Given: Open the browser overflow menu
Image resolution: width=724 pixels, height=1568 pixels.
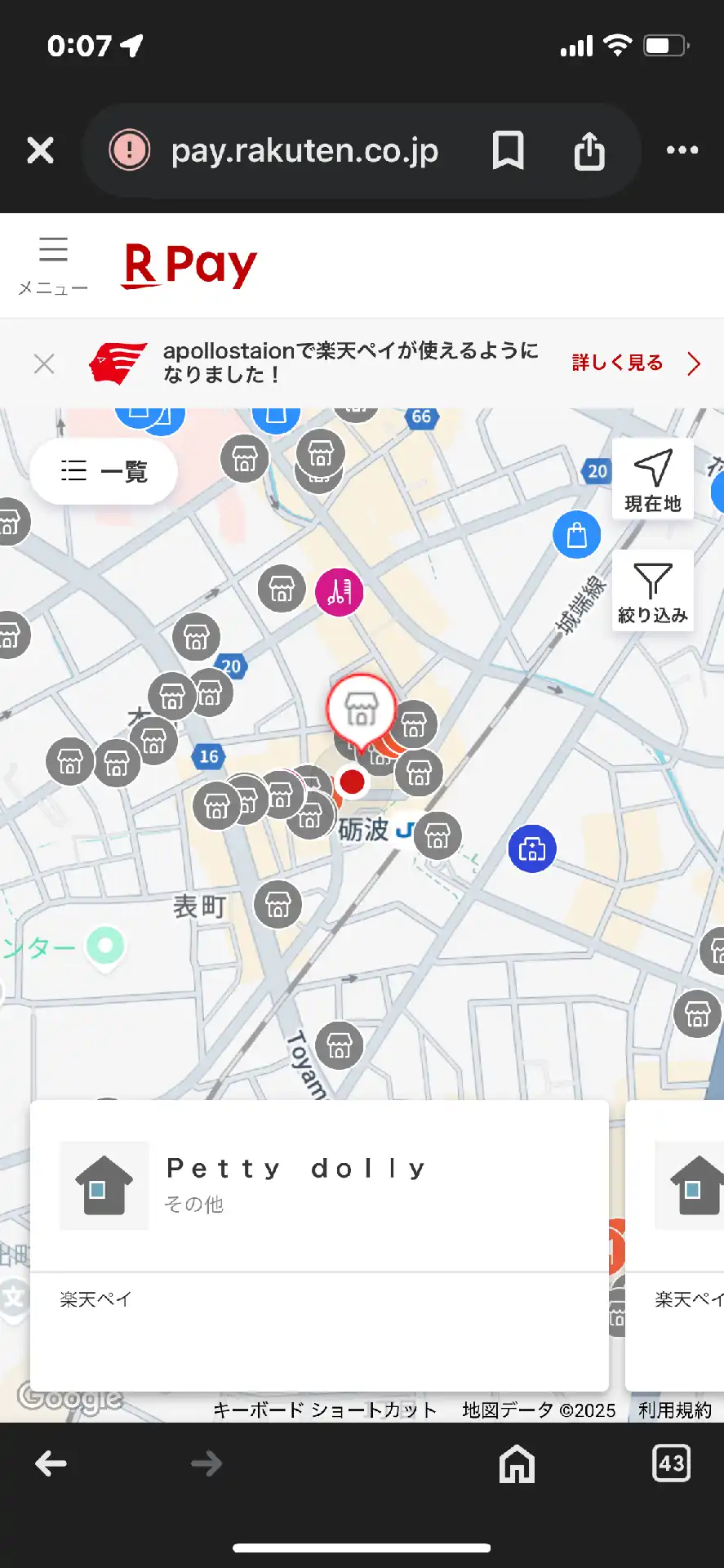Looking at the screenshot, I should (682, 150).
